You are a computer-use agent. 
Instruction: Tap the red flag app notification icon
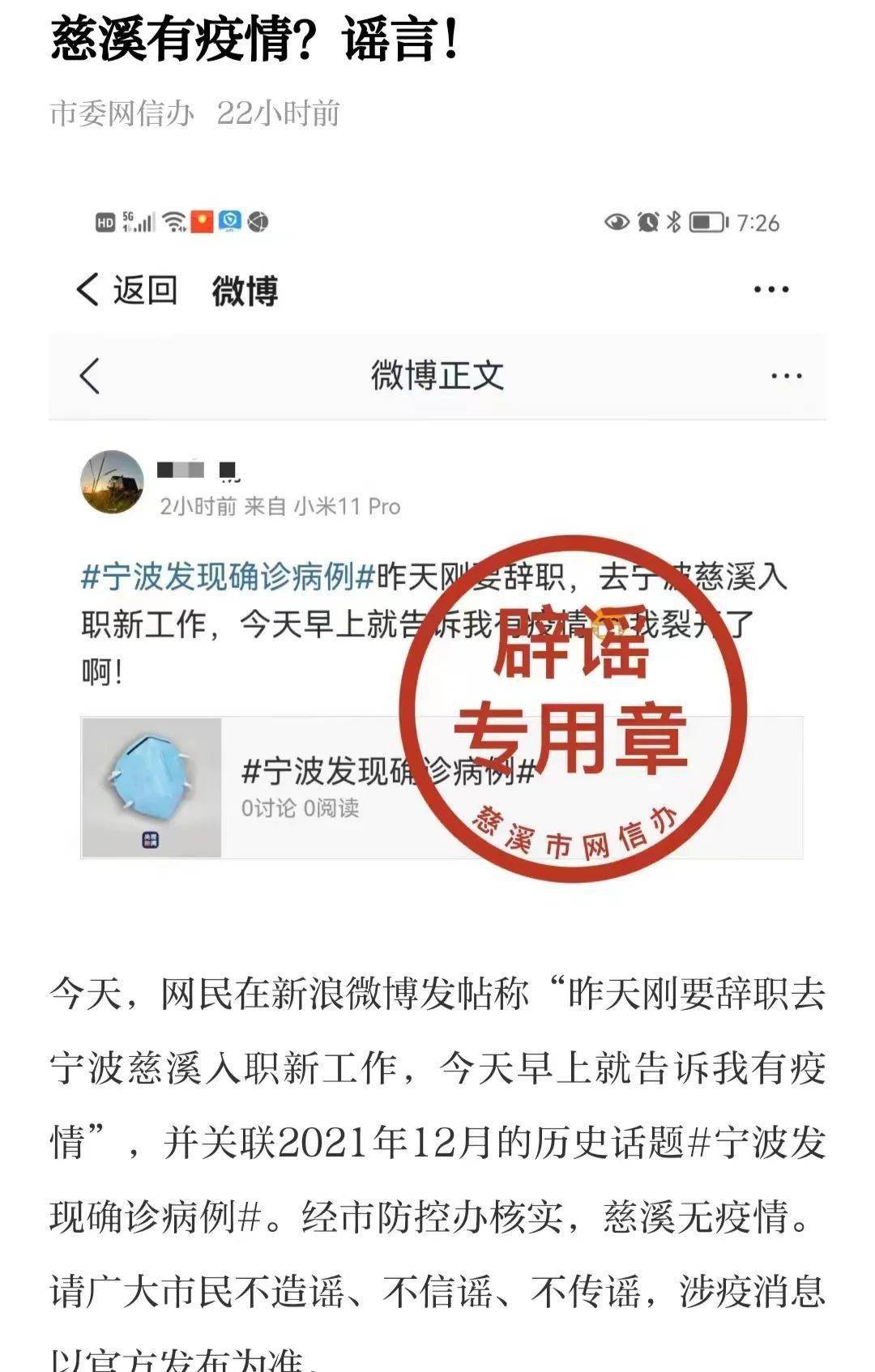(x=203, y=223)
